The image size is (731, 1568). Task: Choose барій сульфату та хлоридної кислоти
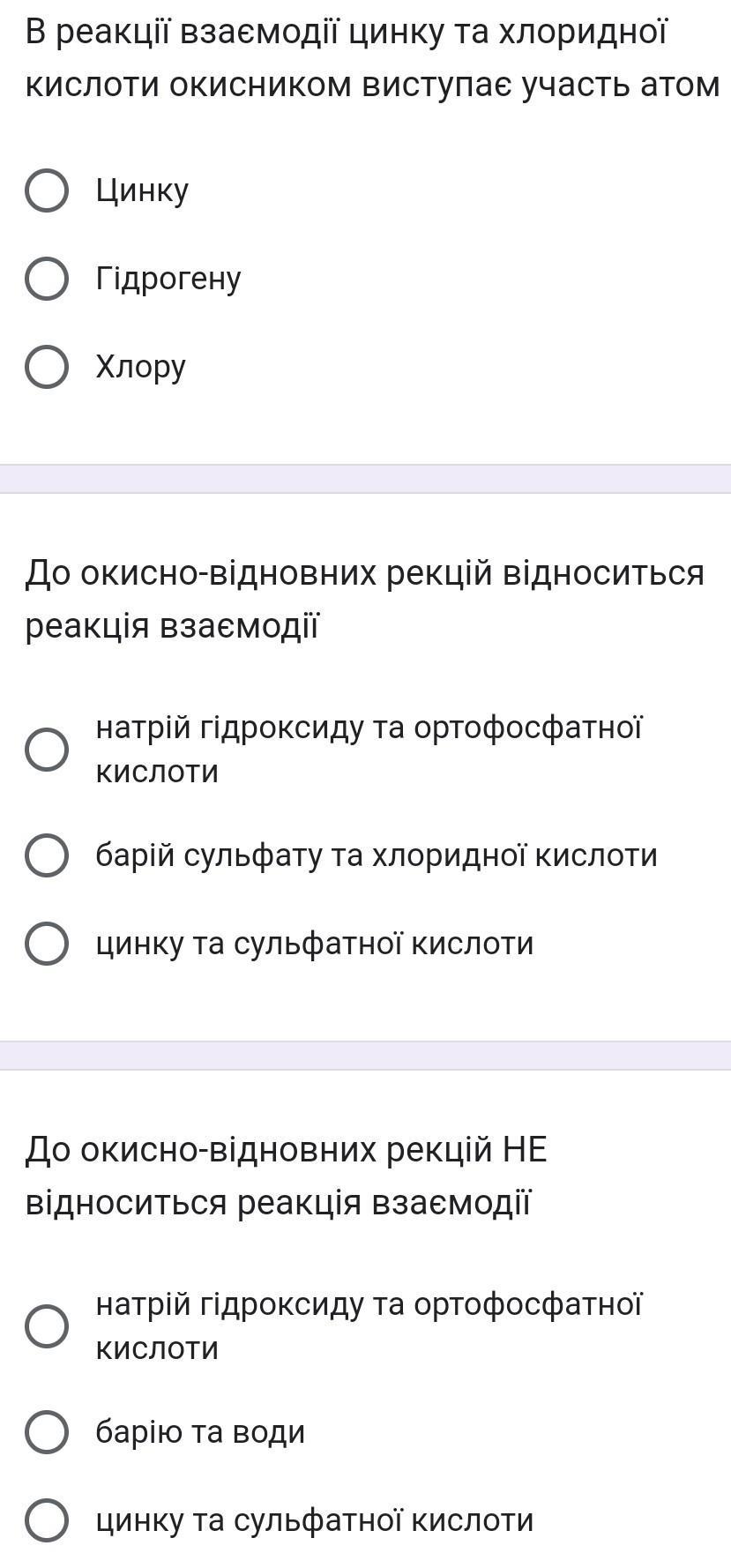pyautogui.click(x=47, y=856)
